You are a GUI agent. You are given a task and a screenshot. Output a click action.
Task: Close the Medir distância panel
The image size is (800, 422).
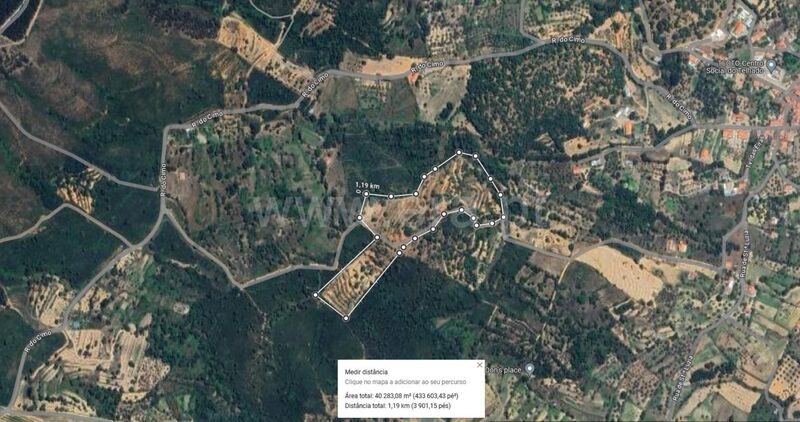pos(480,365)
